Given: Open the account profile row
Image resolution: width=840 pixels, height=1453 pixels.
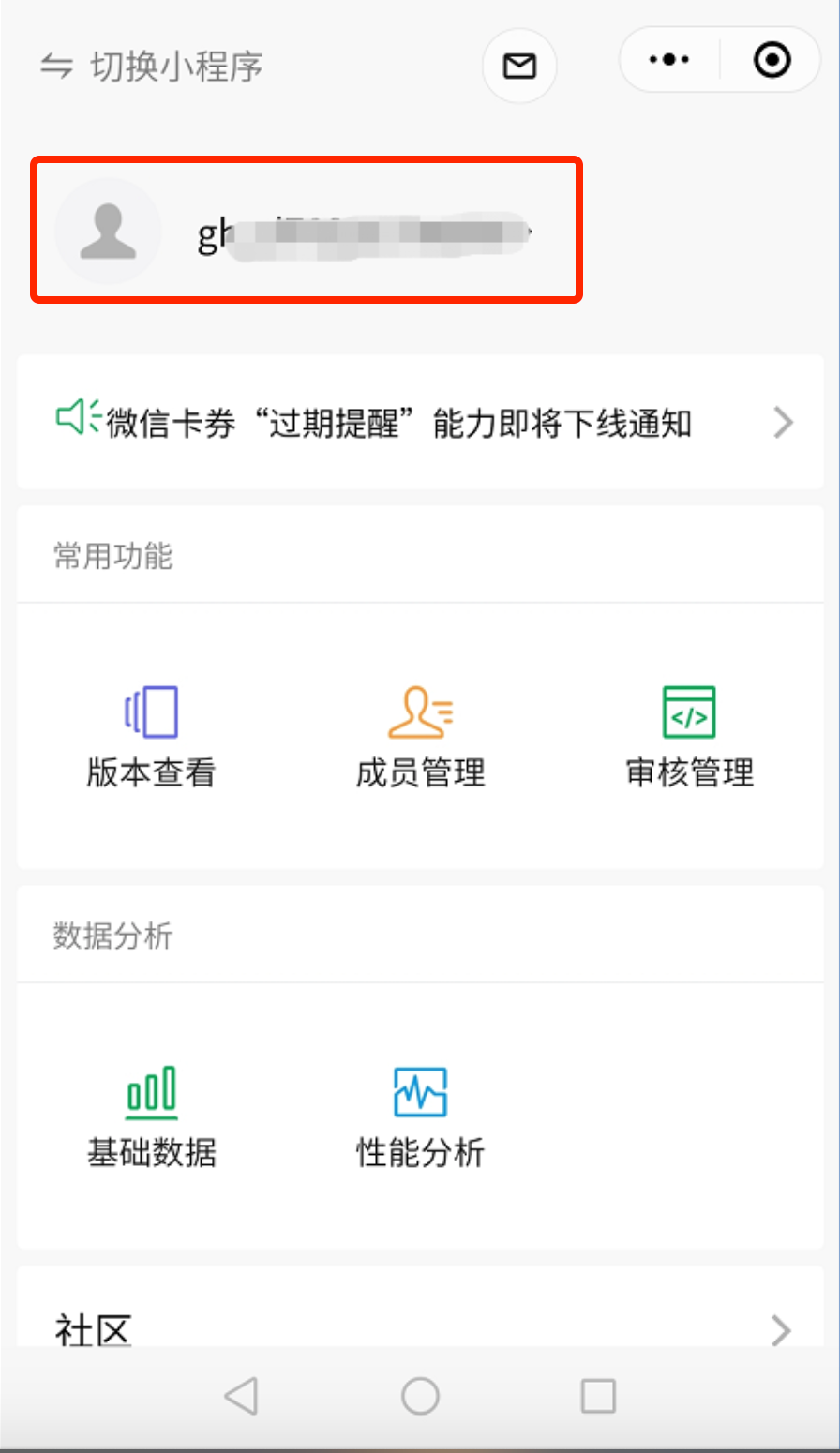Looking at the screenshot, I should 307,230.
